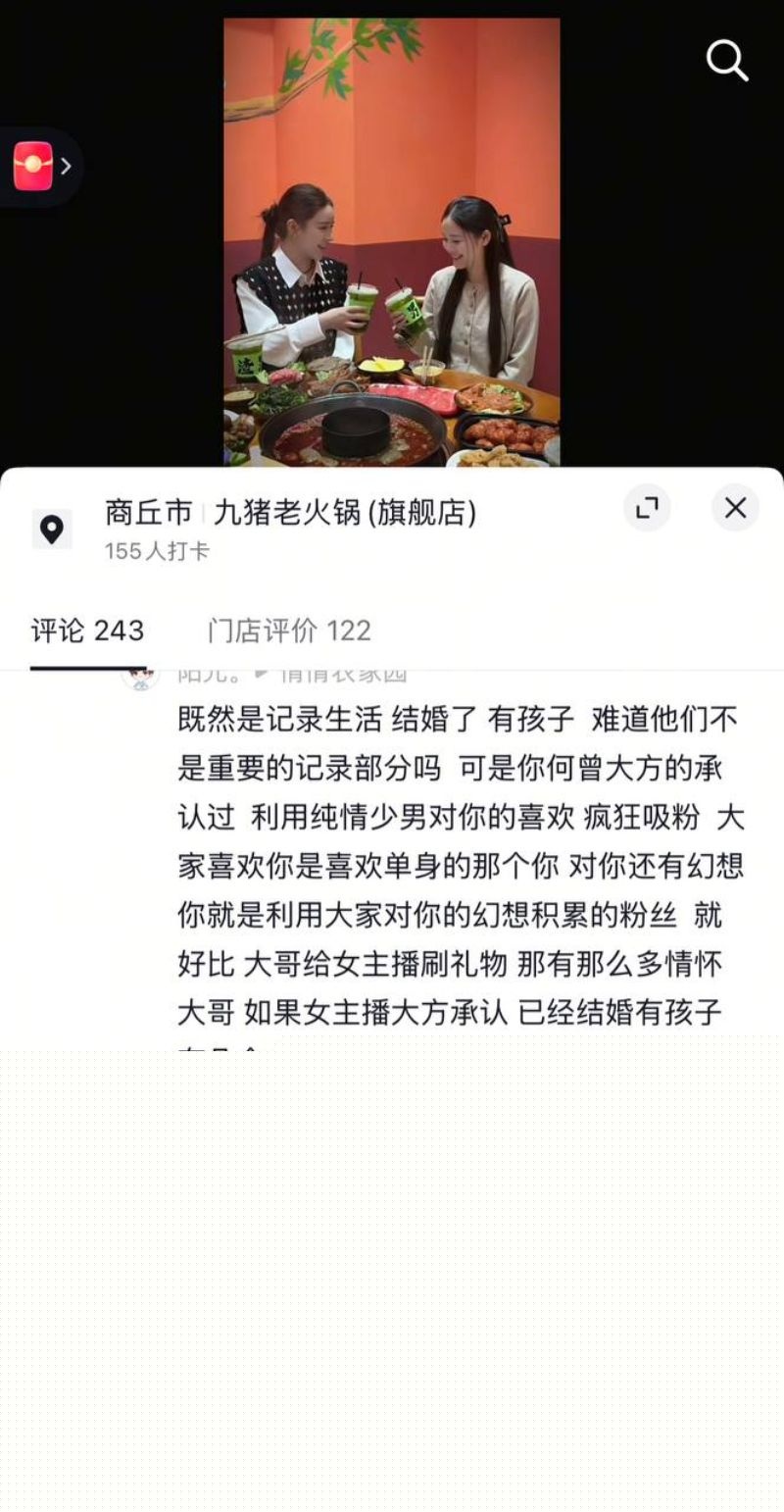This screenshot has height=1512, width=784.
Task: Close the comment panel with the X
Action: [735, 509]
